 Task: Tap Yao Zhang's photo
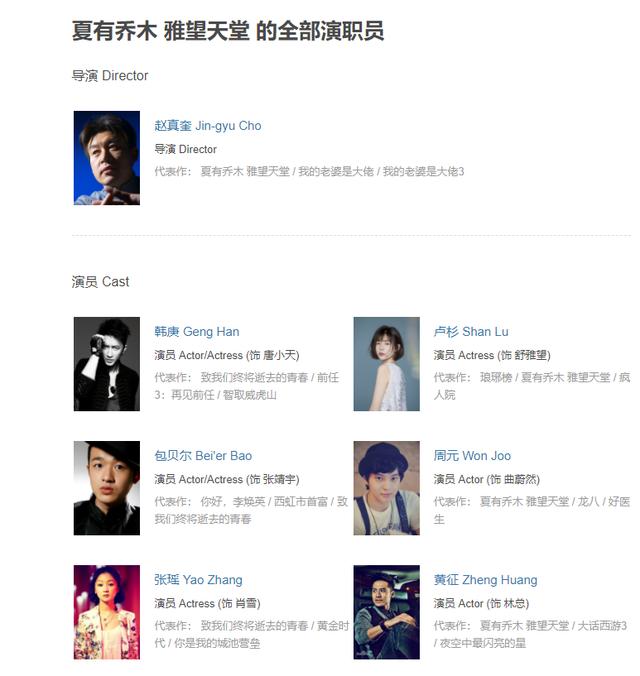coord(106,612)
